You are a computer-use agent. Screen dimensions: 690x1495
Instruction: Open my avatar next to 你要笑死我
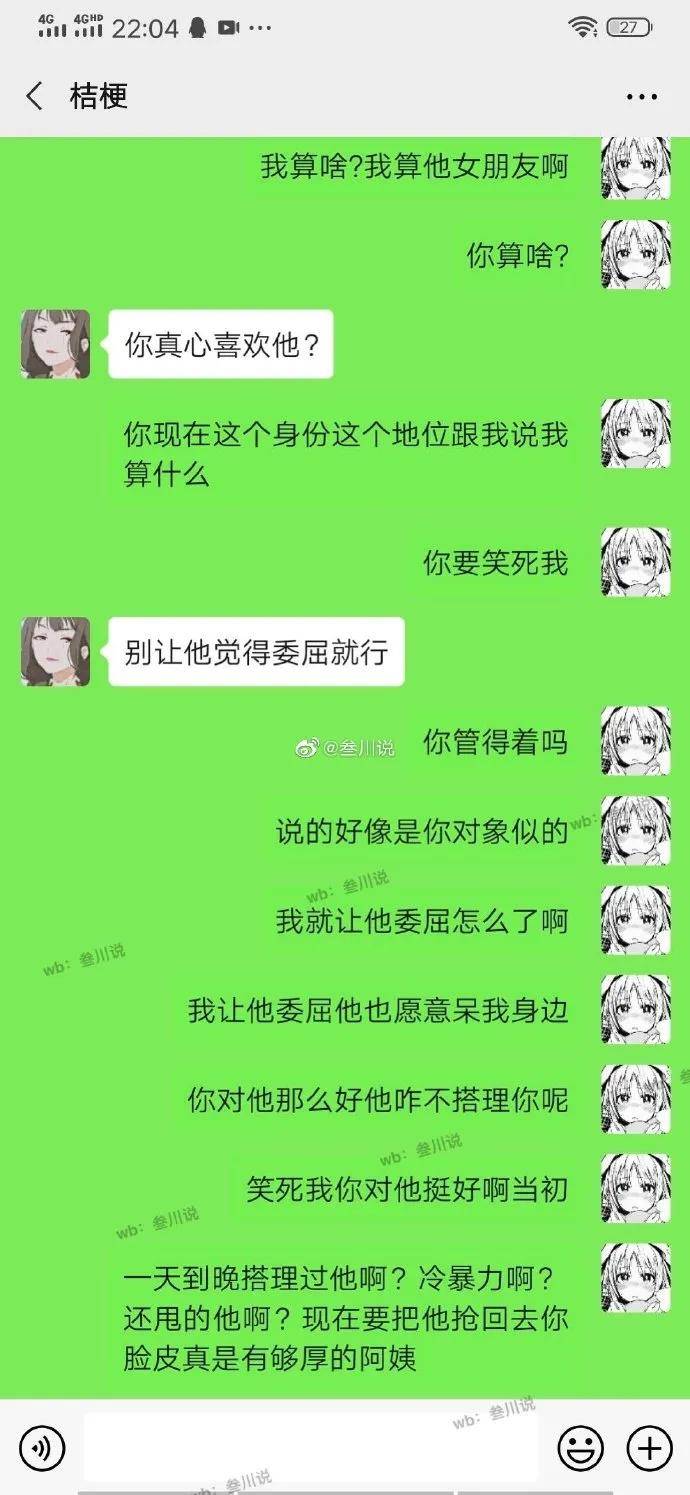coord(634,562)
